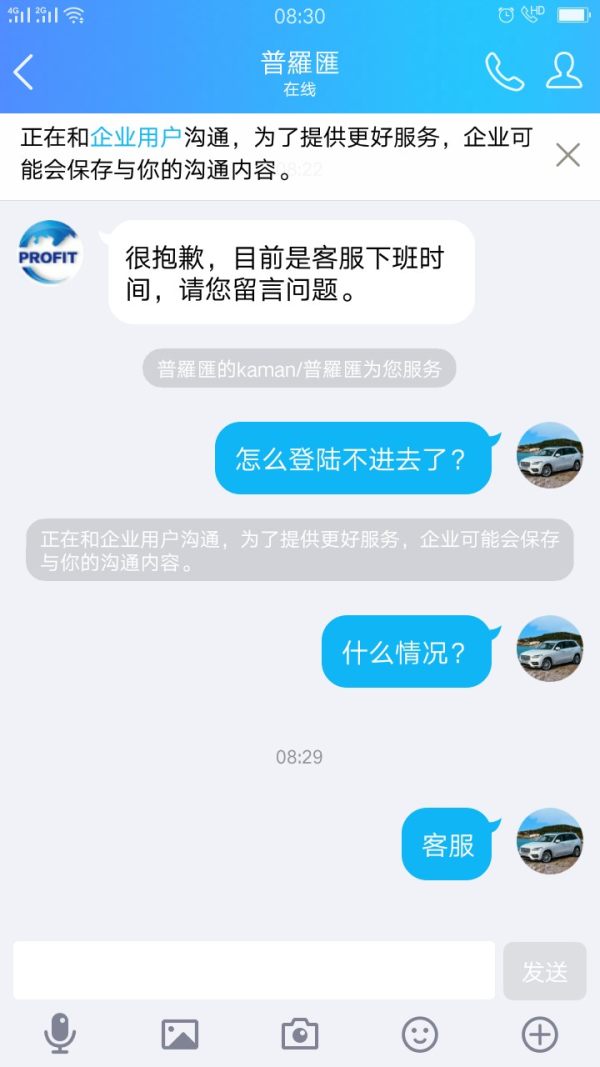Viewport: 600px width, 1067px height.
Task: Dismiss the enterprise notice banner
Action: [568, 155]
